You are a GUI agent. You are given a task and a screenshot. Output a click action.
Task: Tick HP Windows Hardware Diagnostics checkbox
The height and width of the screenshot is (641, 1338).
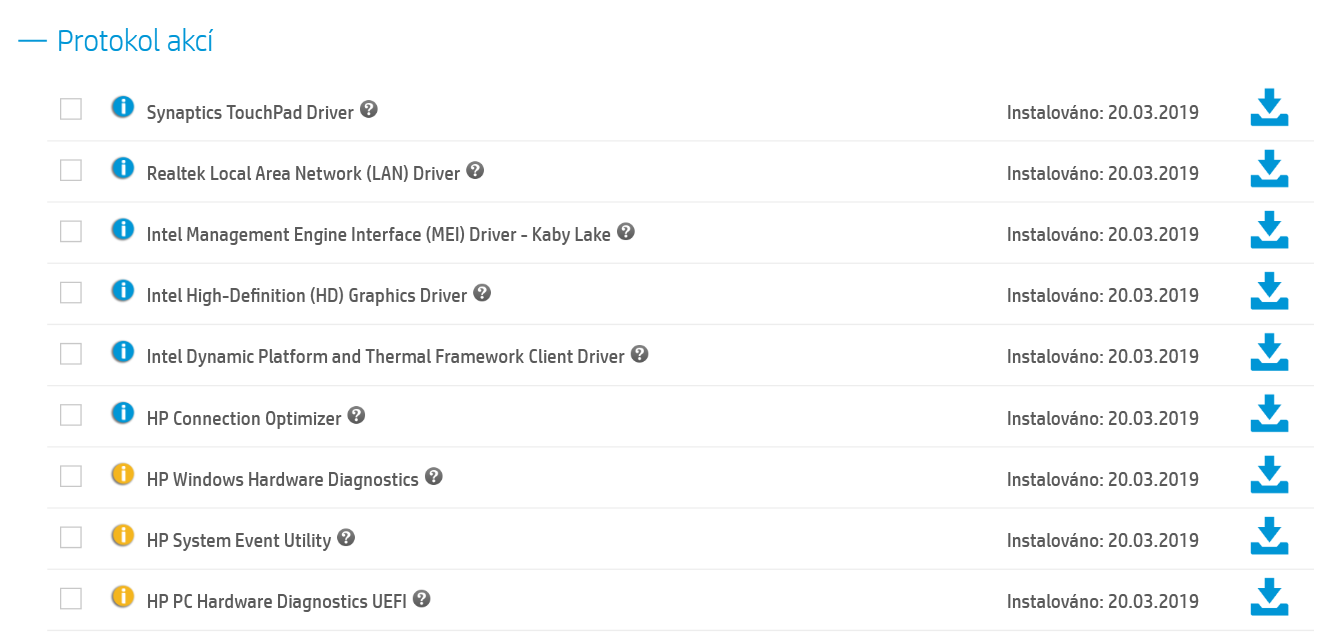(x=71, y=476)
